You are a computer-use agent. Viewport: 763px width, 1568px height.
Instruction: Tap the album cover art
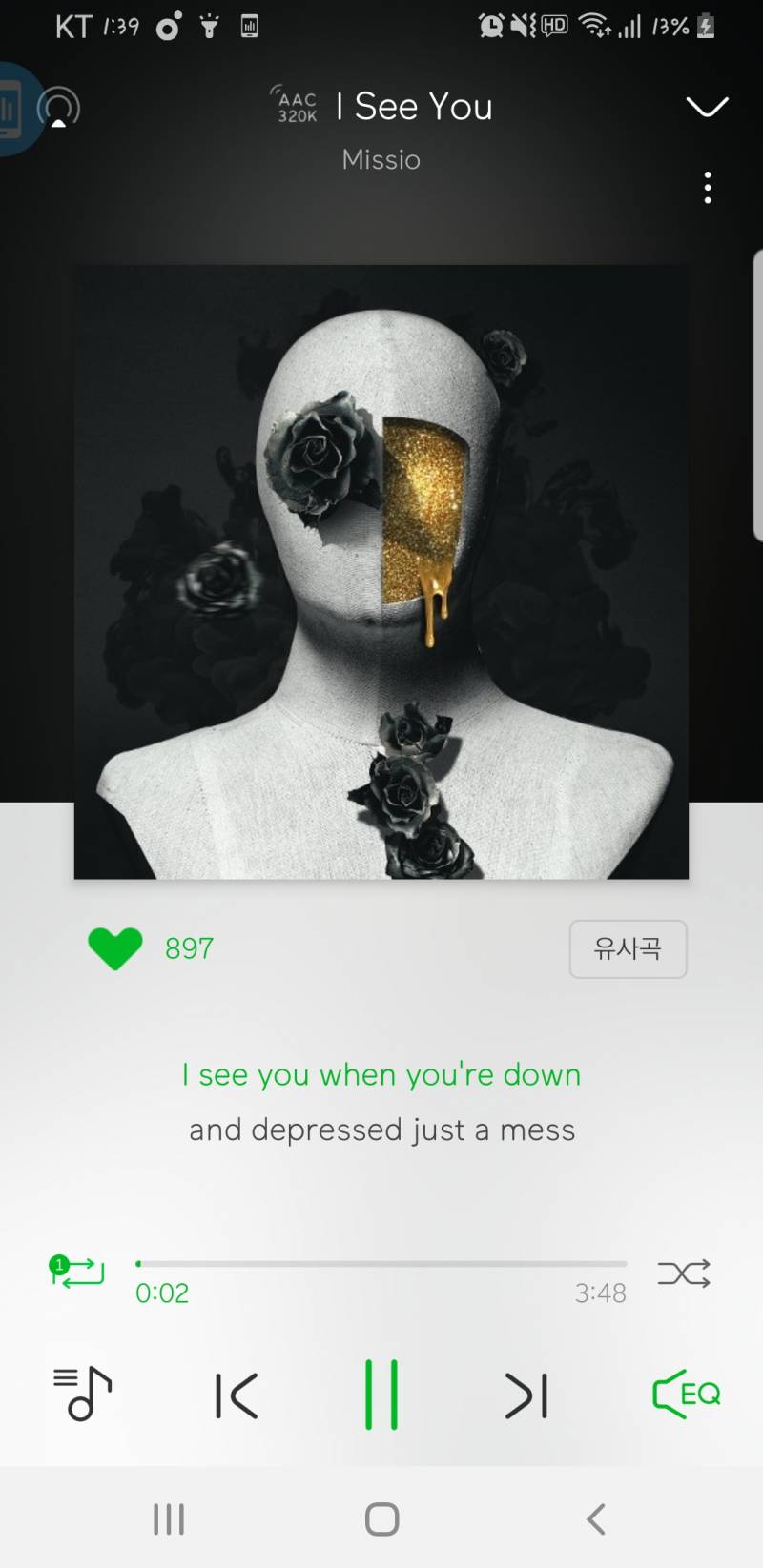381,572
